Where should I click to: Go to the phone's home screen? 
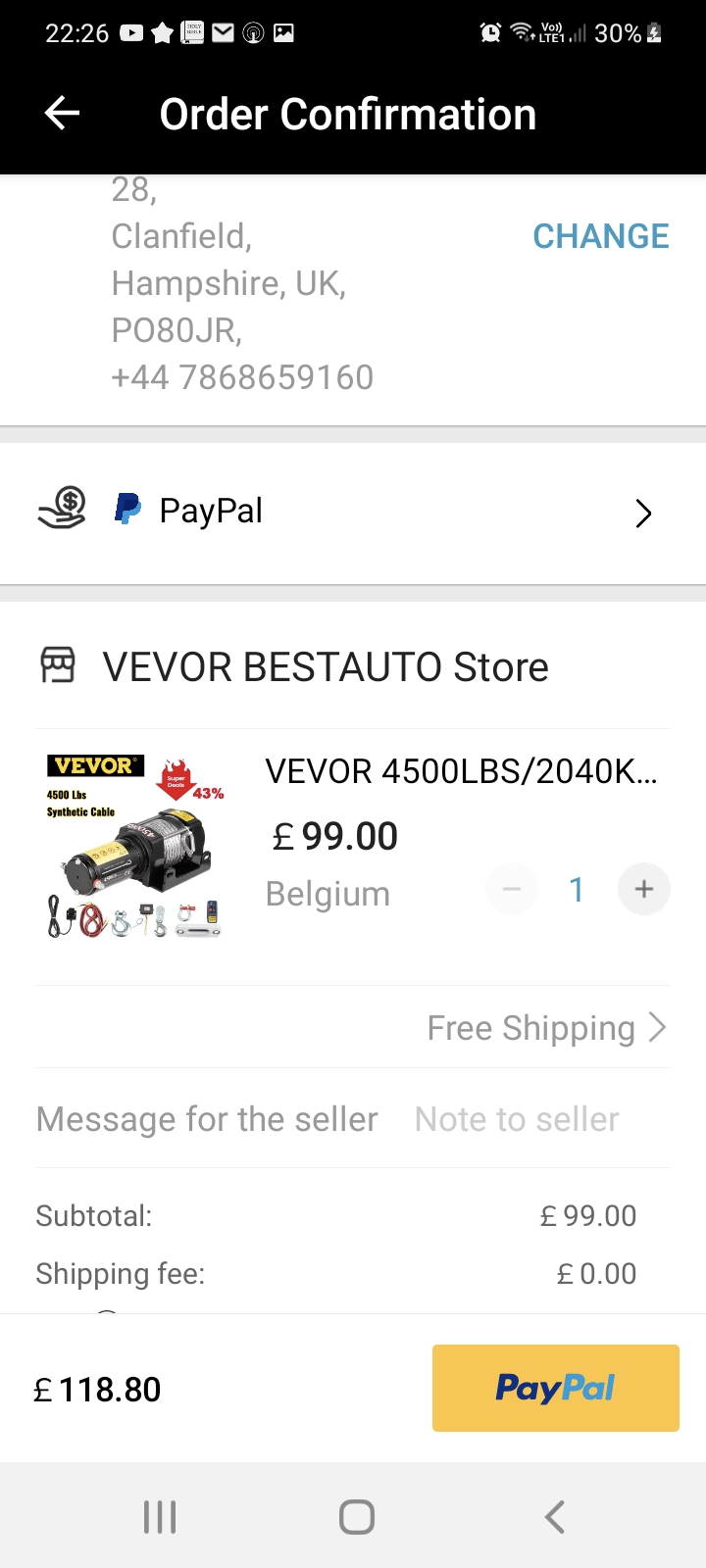coord(357,1517)
